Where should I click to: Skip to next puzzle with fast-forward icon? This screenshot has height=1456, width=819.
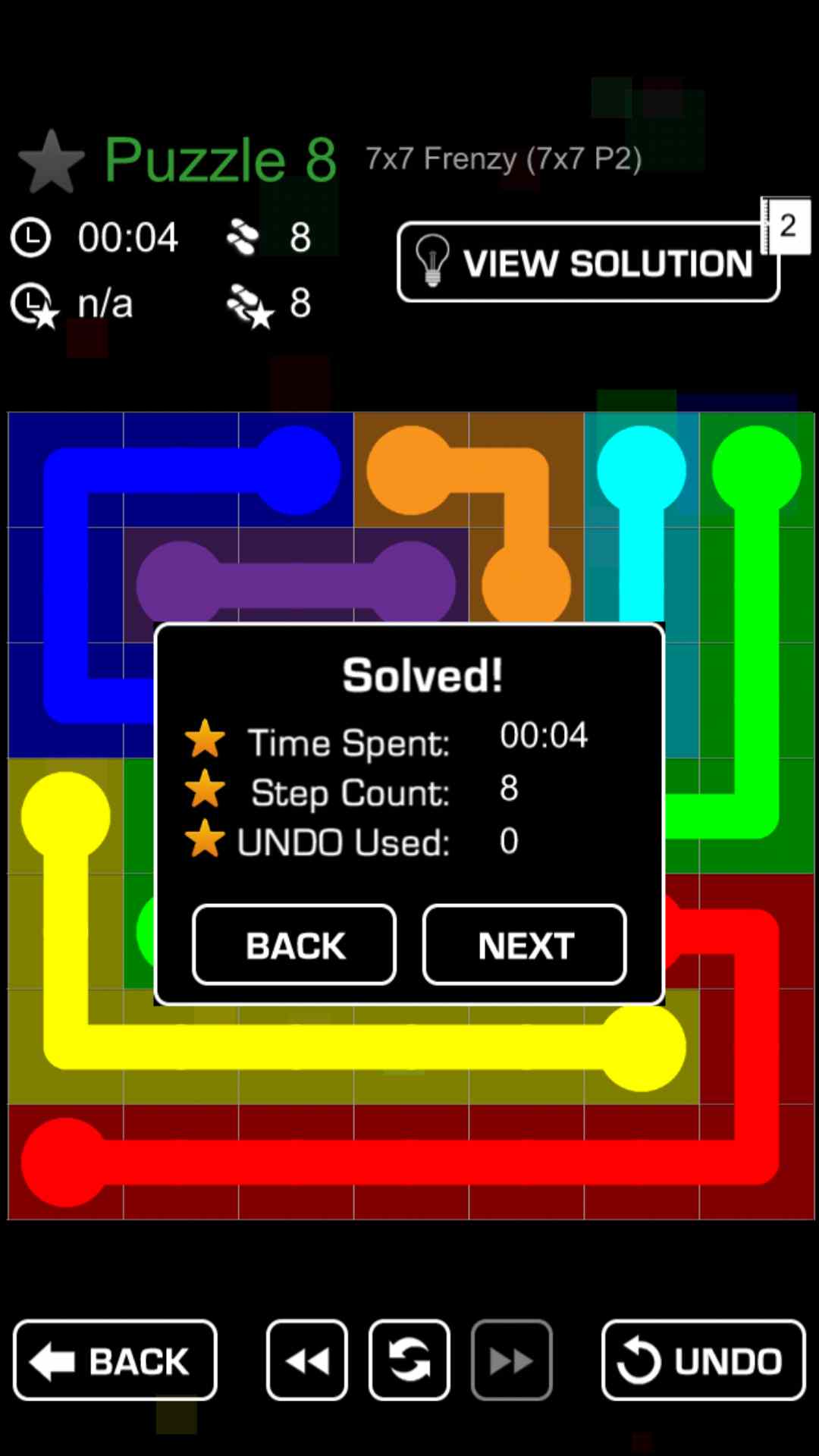512,1360
